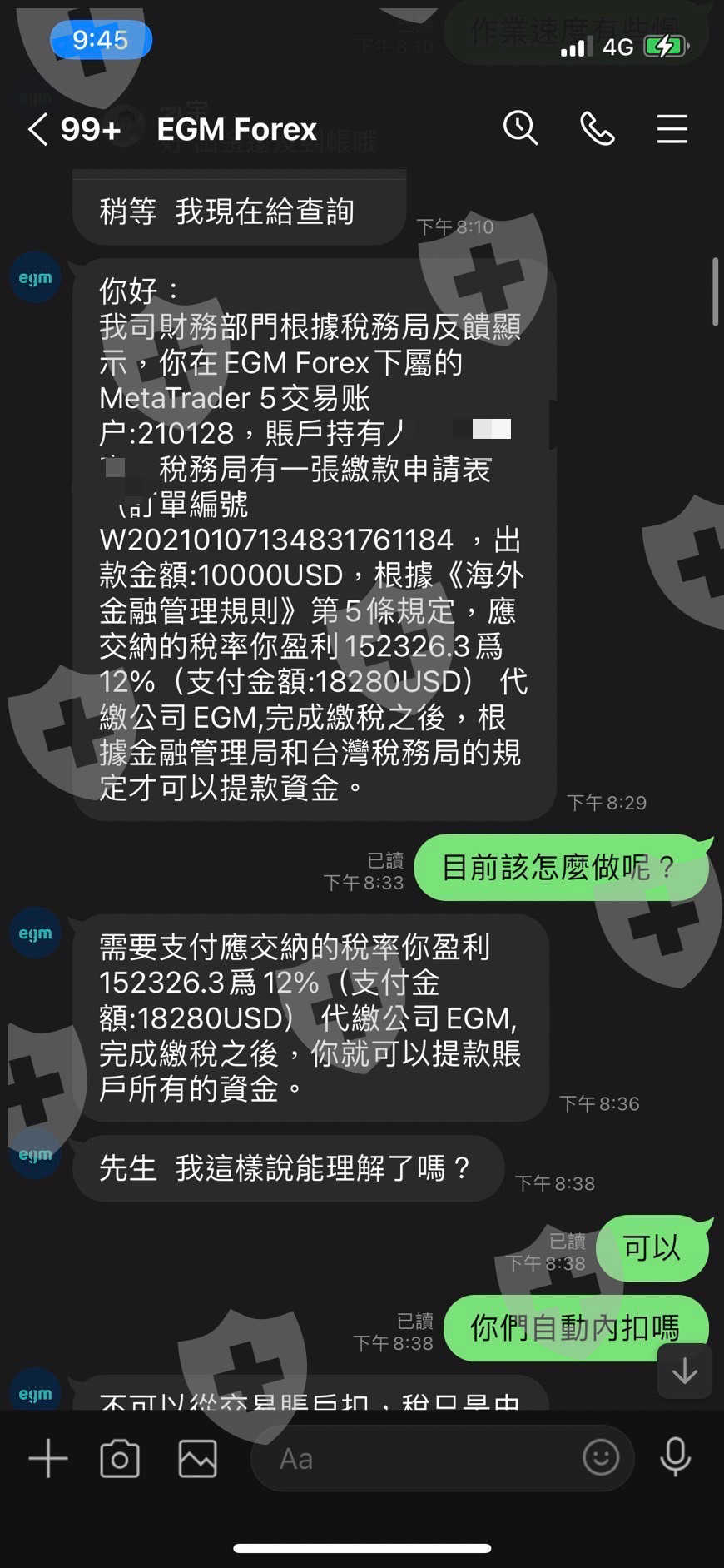Image resolution: width=724 pixels, height=1568 pixels.
Task: Open the emoji sticker picker
Action: coord(601,1457)
